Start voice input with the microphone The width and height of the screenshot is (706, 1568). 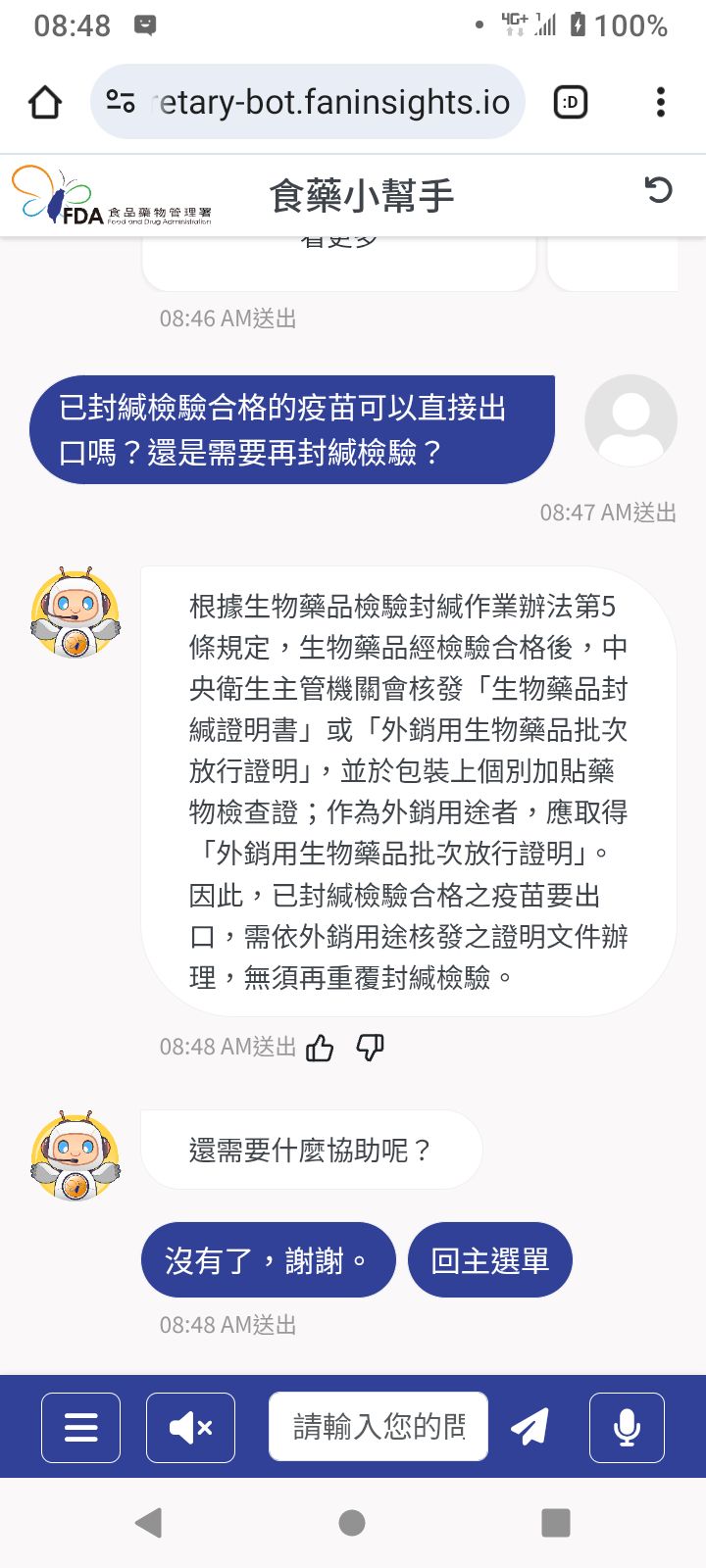627,1427
